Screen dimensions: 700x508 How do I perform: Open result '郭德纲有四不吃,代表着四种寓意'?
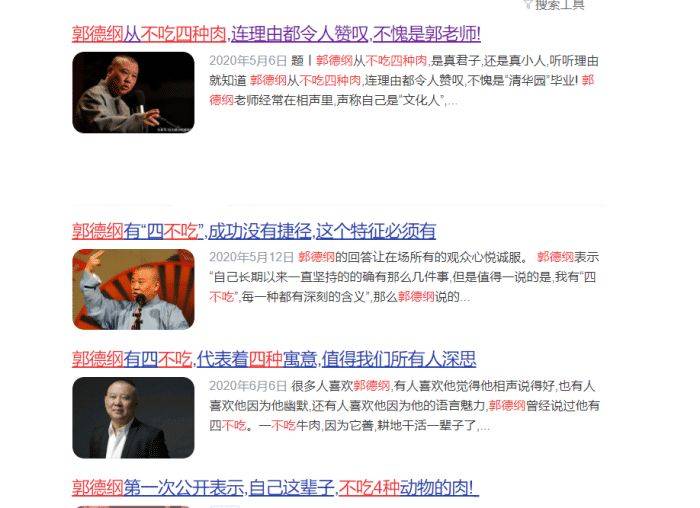pos(273,359)
